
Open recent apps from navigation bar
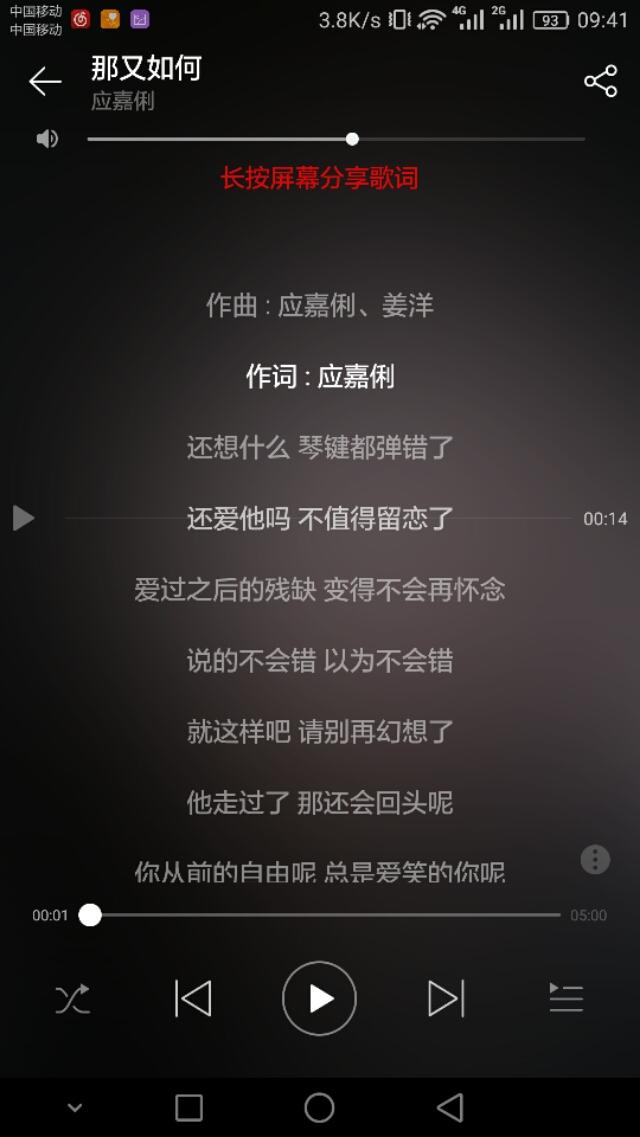tap(189, 1107)
